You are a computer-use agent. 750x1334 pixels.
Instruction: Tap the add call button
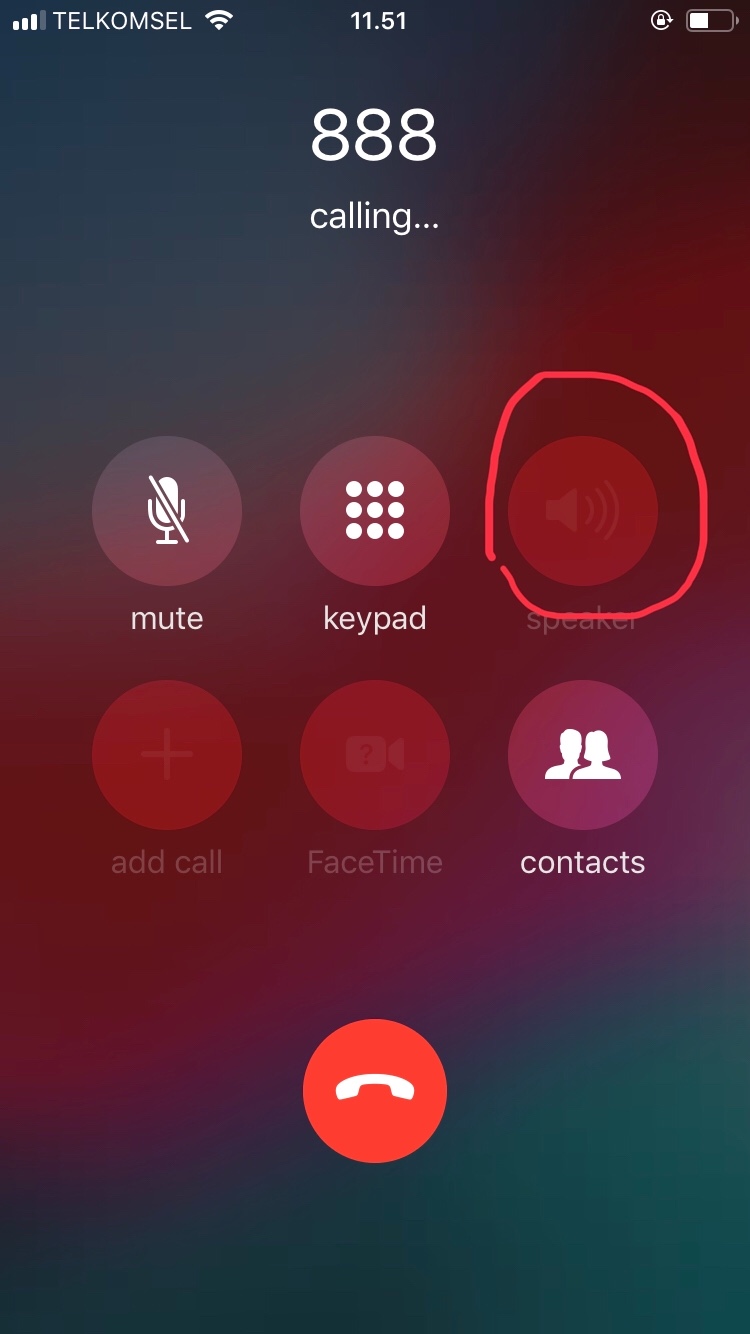167,755
